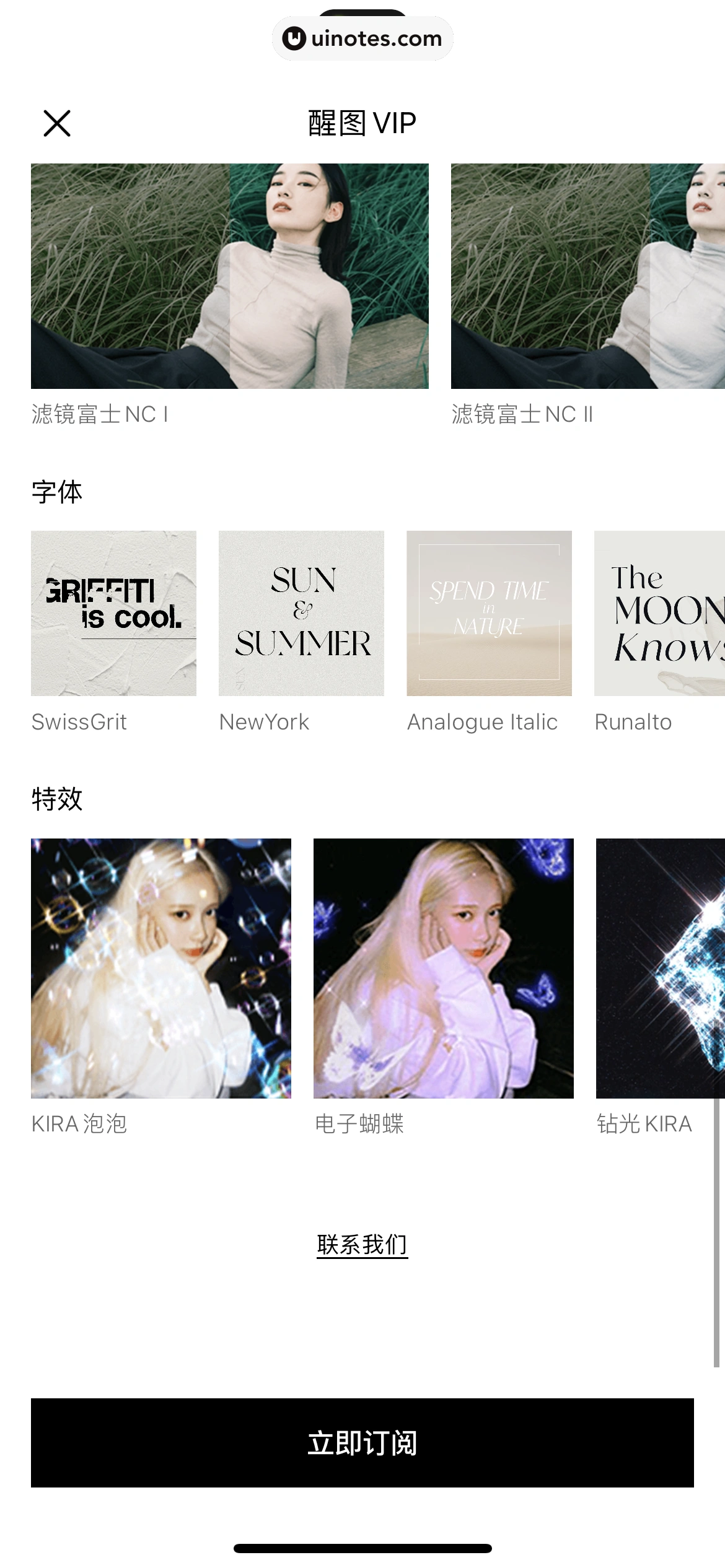This screenshot has height=1568, width=725.
Task: Select the Analogue Italic font tile
Action: pyautogui.click(x=489, y=613)
